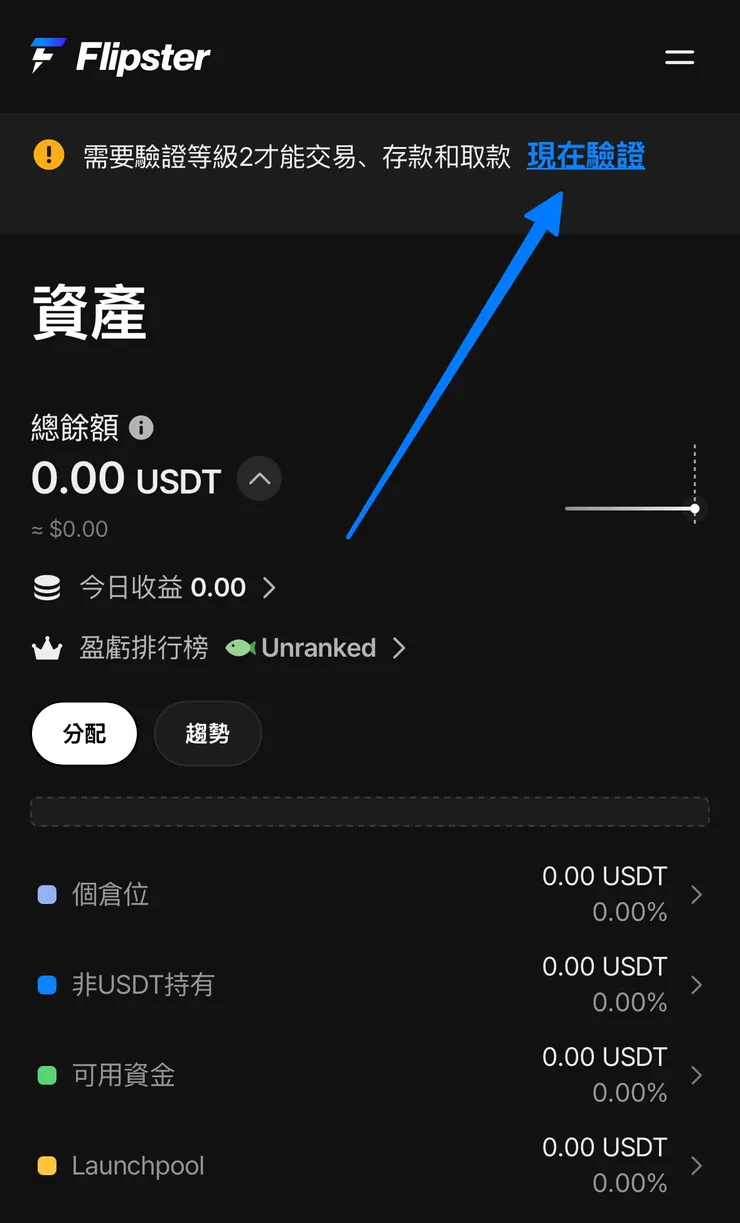The image size is (740, 1223).
Task: Open the hamburger navigation menu
Action: click(x=679, y=57)
